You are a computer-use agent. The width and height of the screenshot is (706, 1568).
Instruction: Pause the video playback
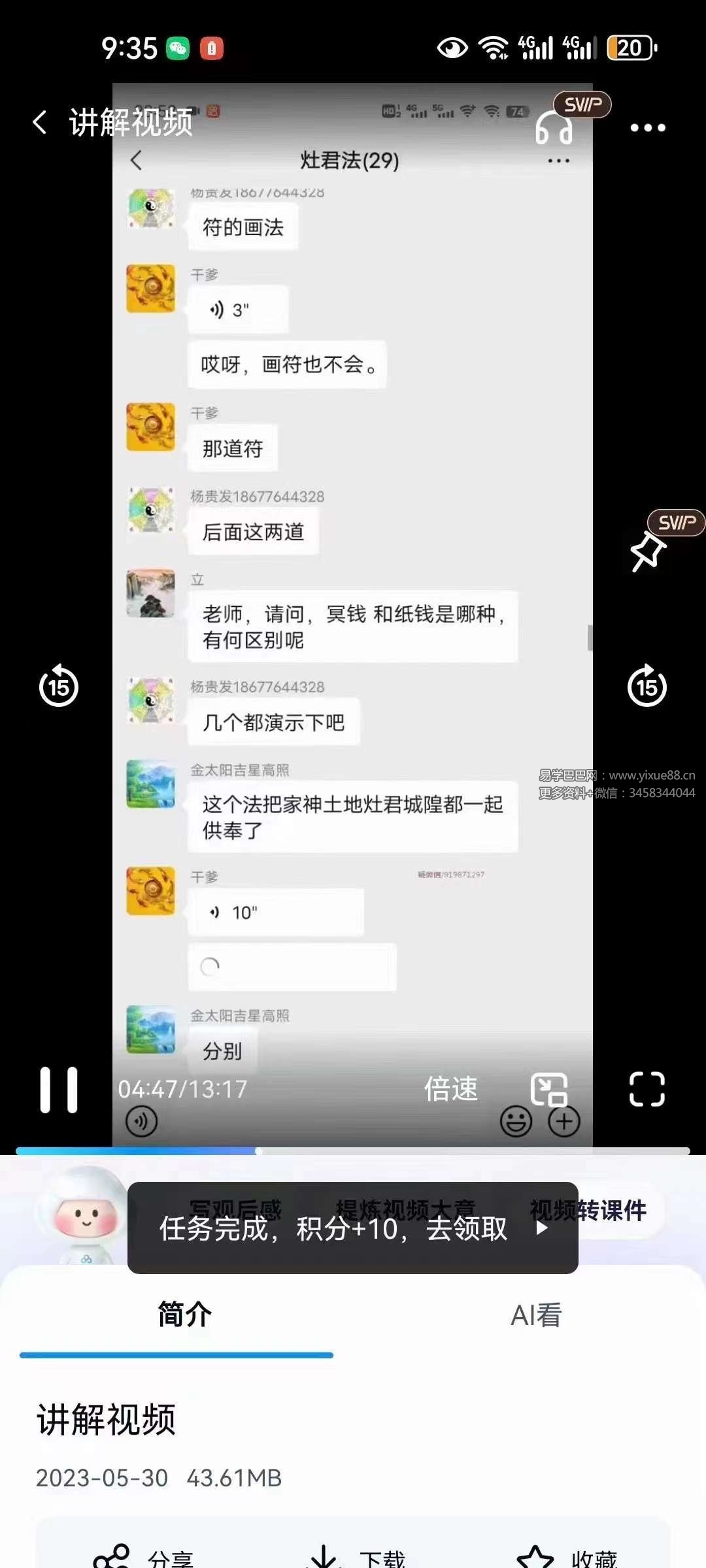click(58, 1089)
